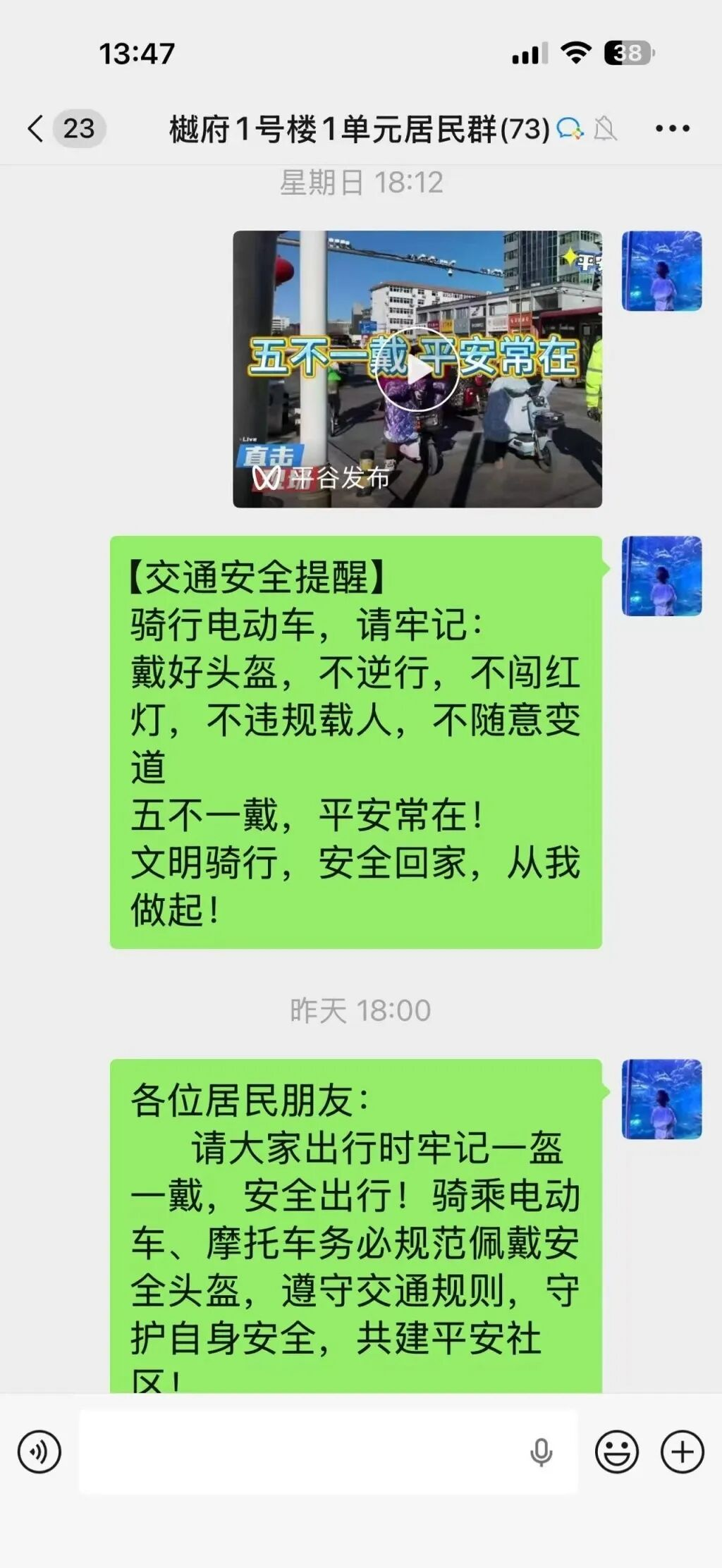Screen dimensions: 722x1568
Task: Open sender's avatar beside the video message
Action: 661,271
